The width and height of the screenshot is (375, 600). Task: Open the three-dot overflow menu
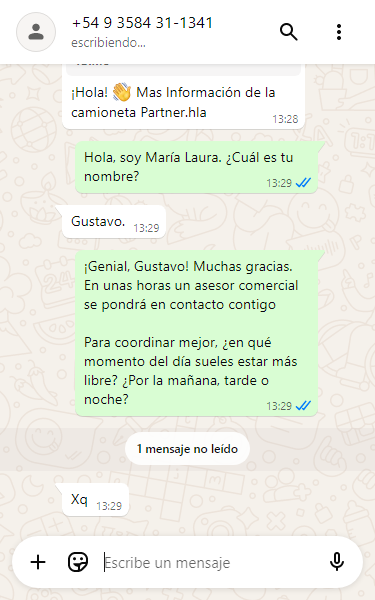[x=339, y=32]
